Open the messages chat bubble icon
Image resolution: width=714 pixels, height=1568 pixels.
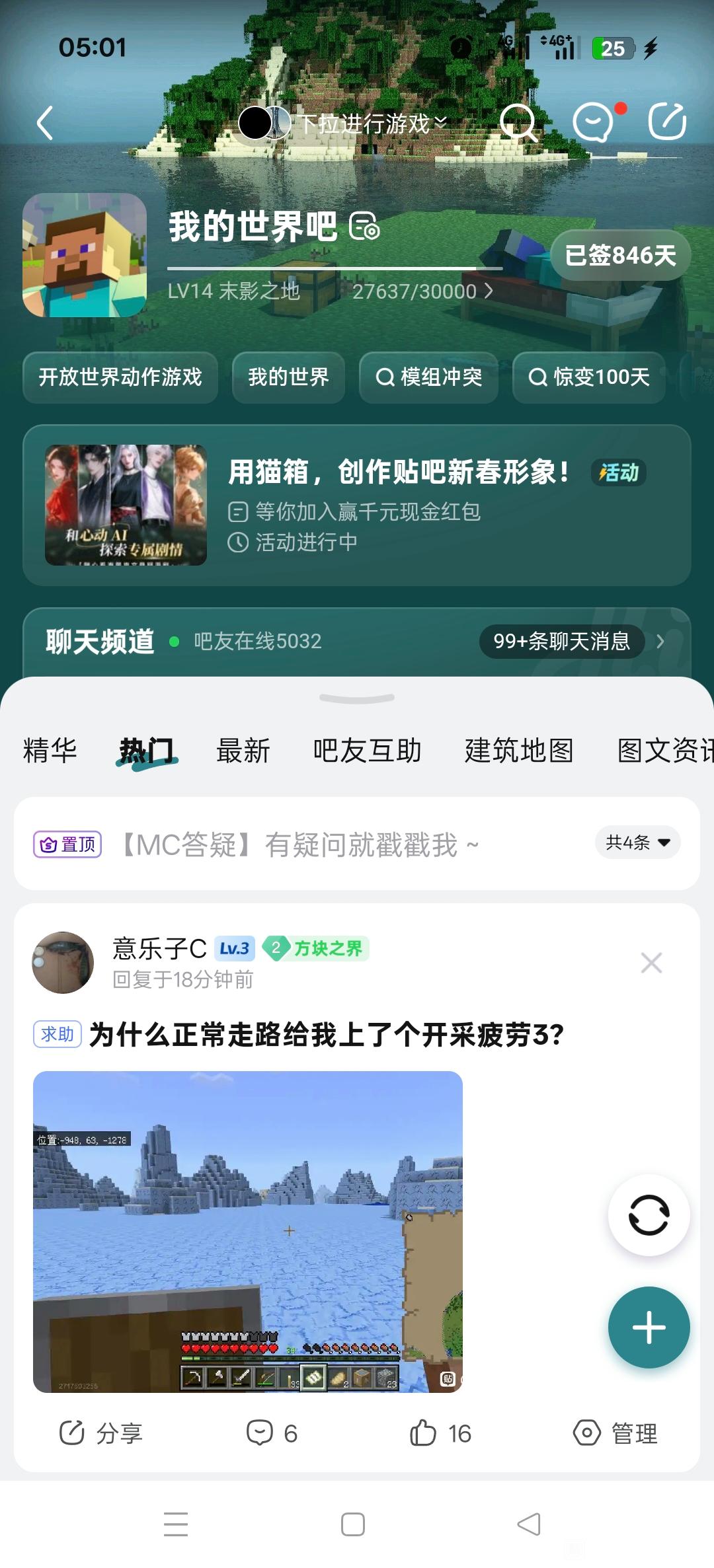[594, 122]
